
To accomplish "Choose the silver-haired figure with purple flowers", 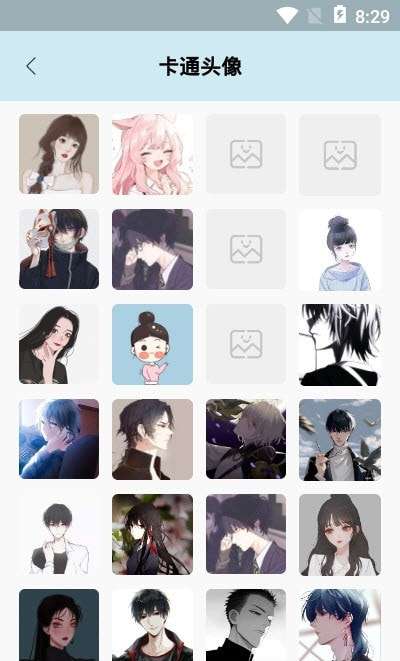I will pyautogui.click(x=246, y=439).
